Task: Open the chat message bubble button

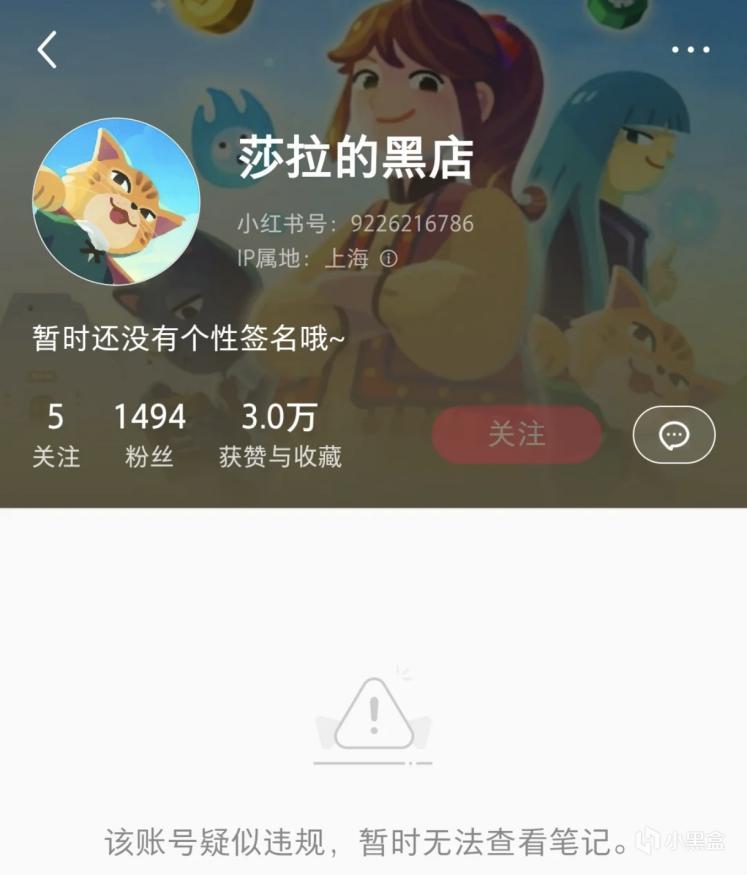Action: click(x=674, y=435)
